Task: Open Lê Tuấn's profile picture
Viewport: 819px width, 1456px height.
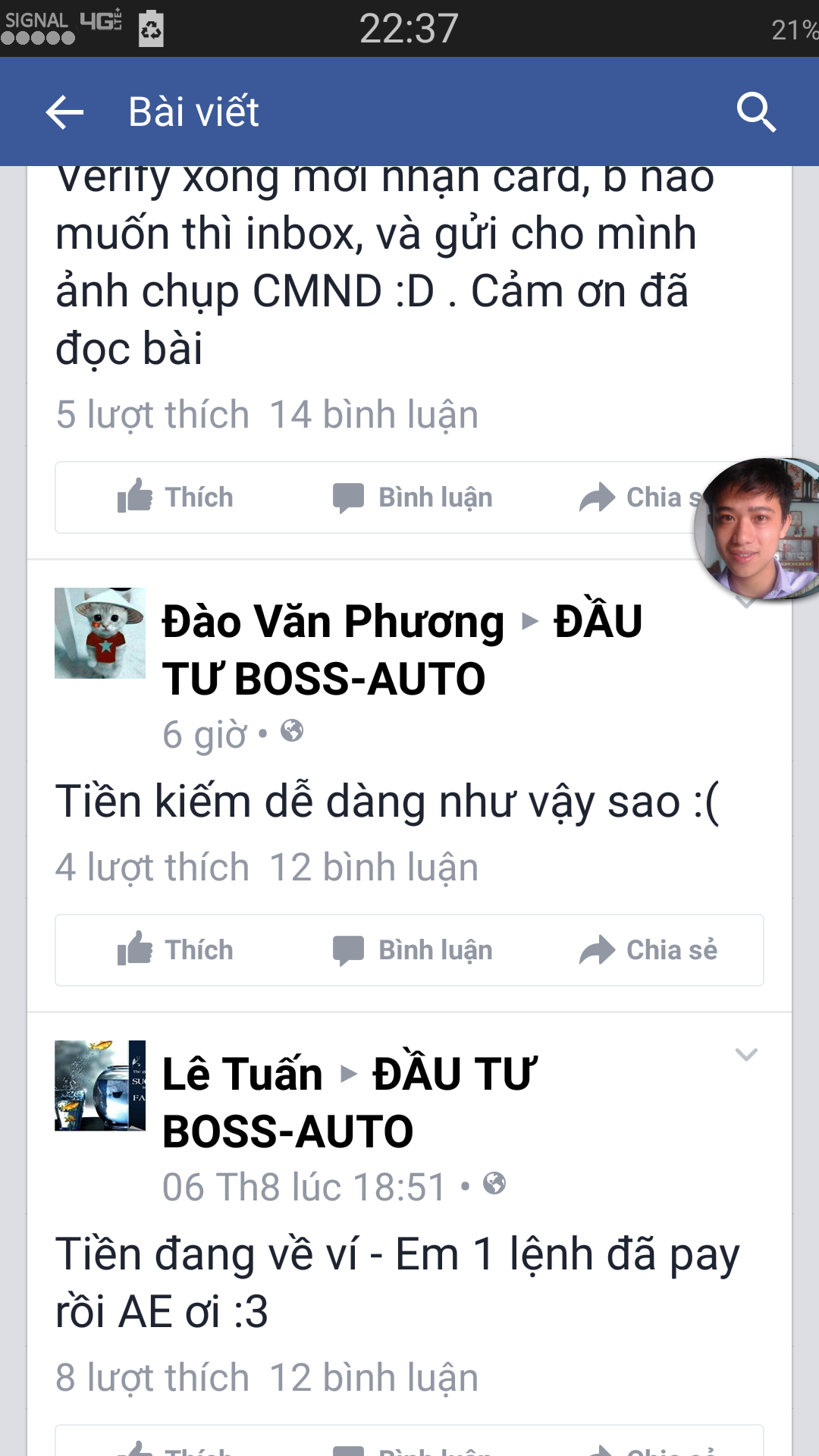Action: (100, 1086)
